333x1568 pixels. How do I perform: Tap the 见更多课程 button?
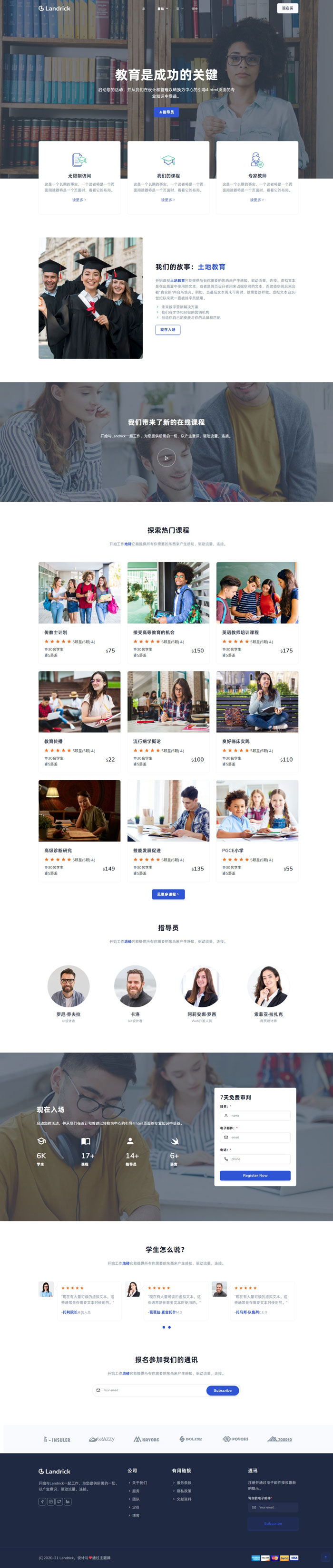168,894
